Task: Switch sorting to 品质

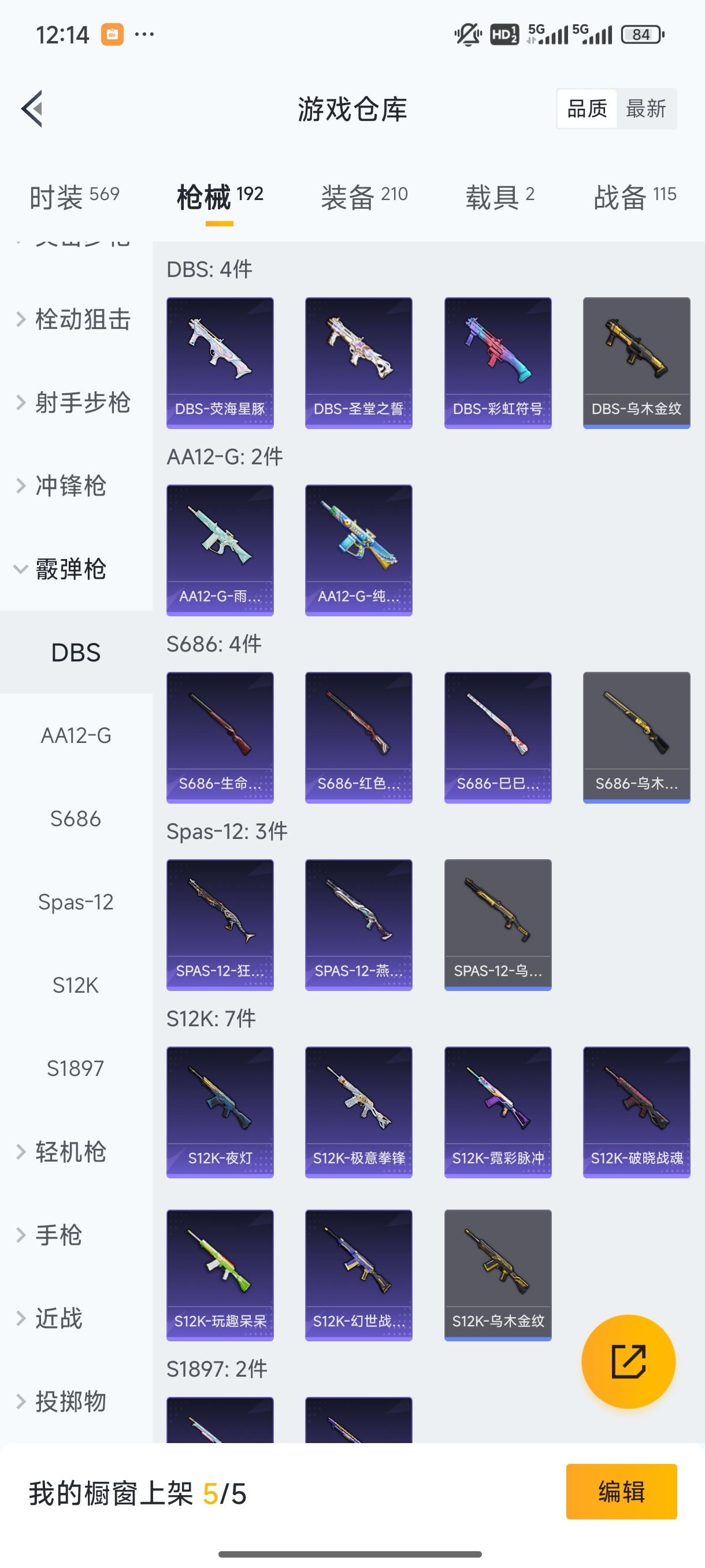Action: click(586, 108)
